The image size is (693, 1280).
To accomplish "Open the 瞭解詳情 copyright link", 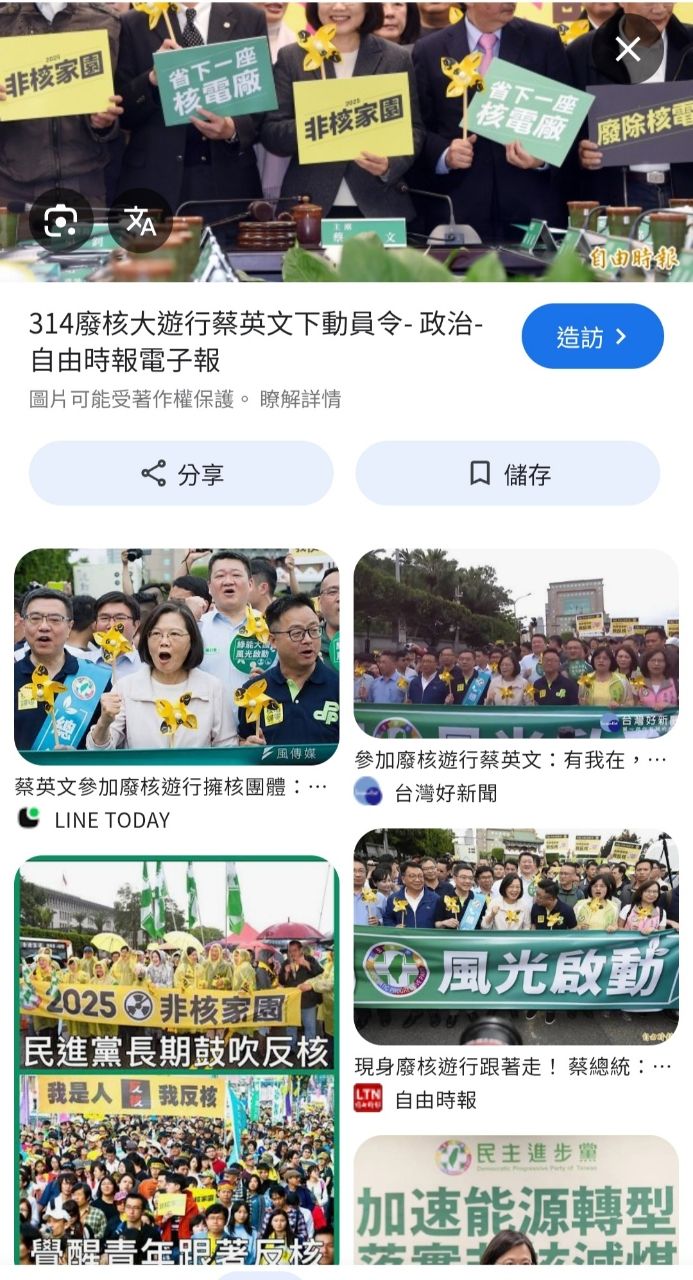I will [x=300, y=400].
